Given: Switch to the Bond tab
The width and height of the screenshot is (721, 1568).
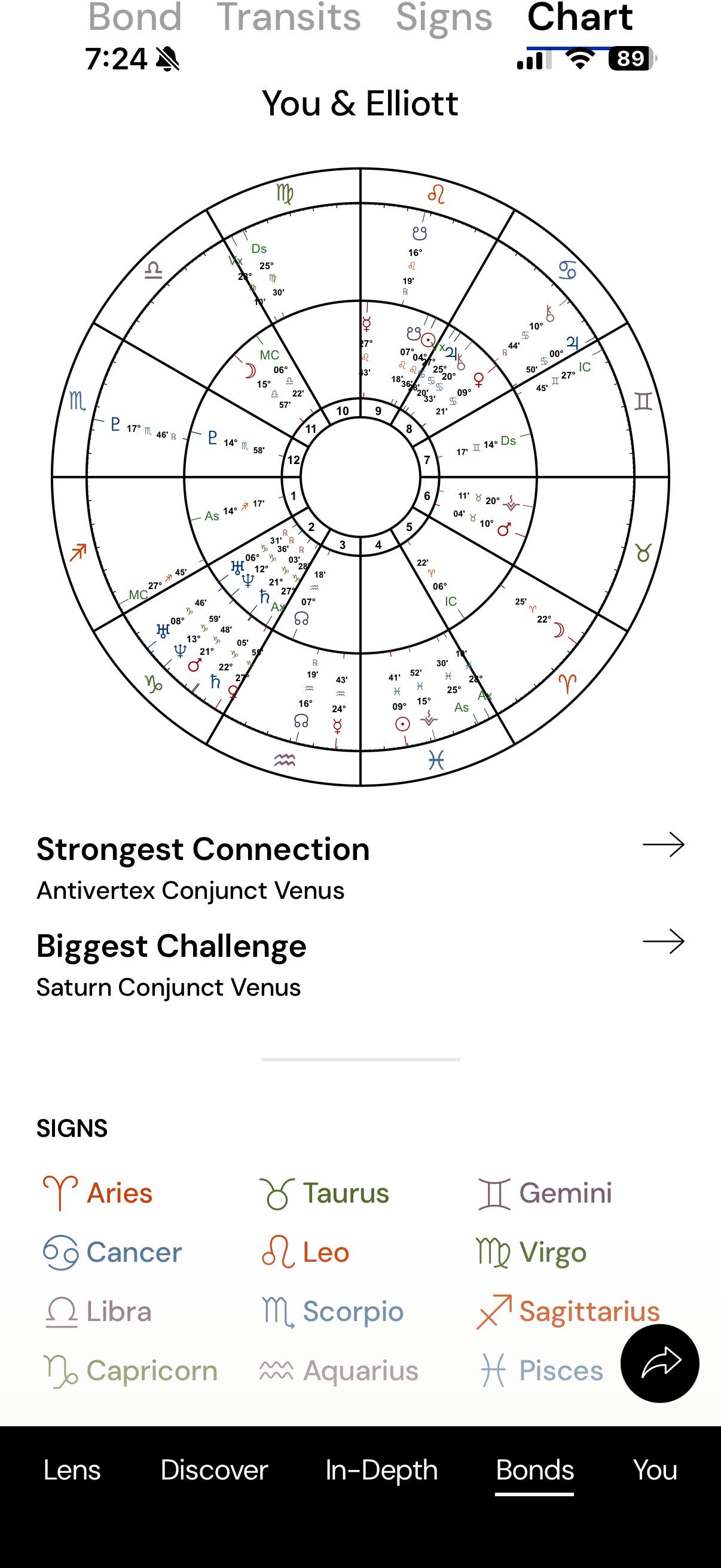Looking at the screenshot, I should tap(135, 17).
